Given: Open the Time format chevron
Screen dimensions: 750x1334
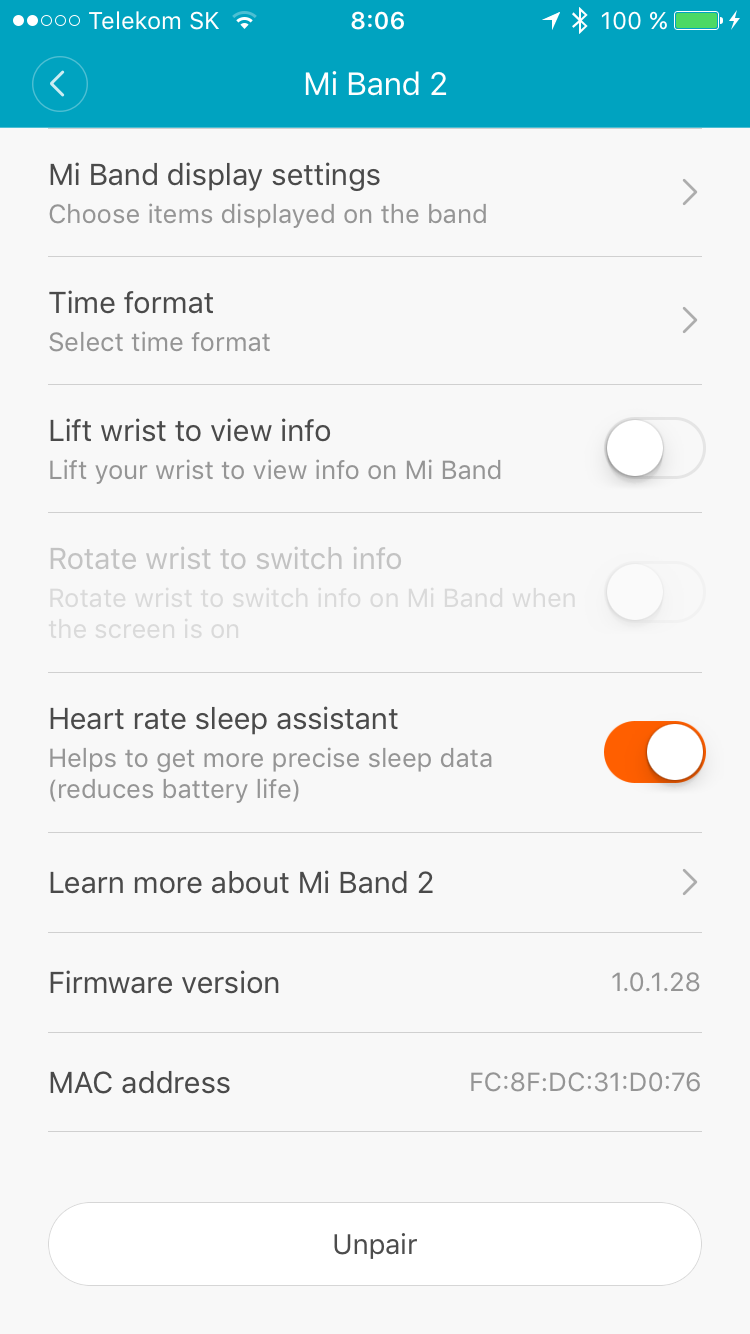Looking at the screenshot, I should pos(688,320).
